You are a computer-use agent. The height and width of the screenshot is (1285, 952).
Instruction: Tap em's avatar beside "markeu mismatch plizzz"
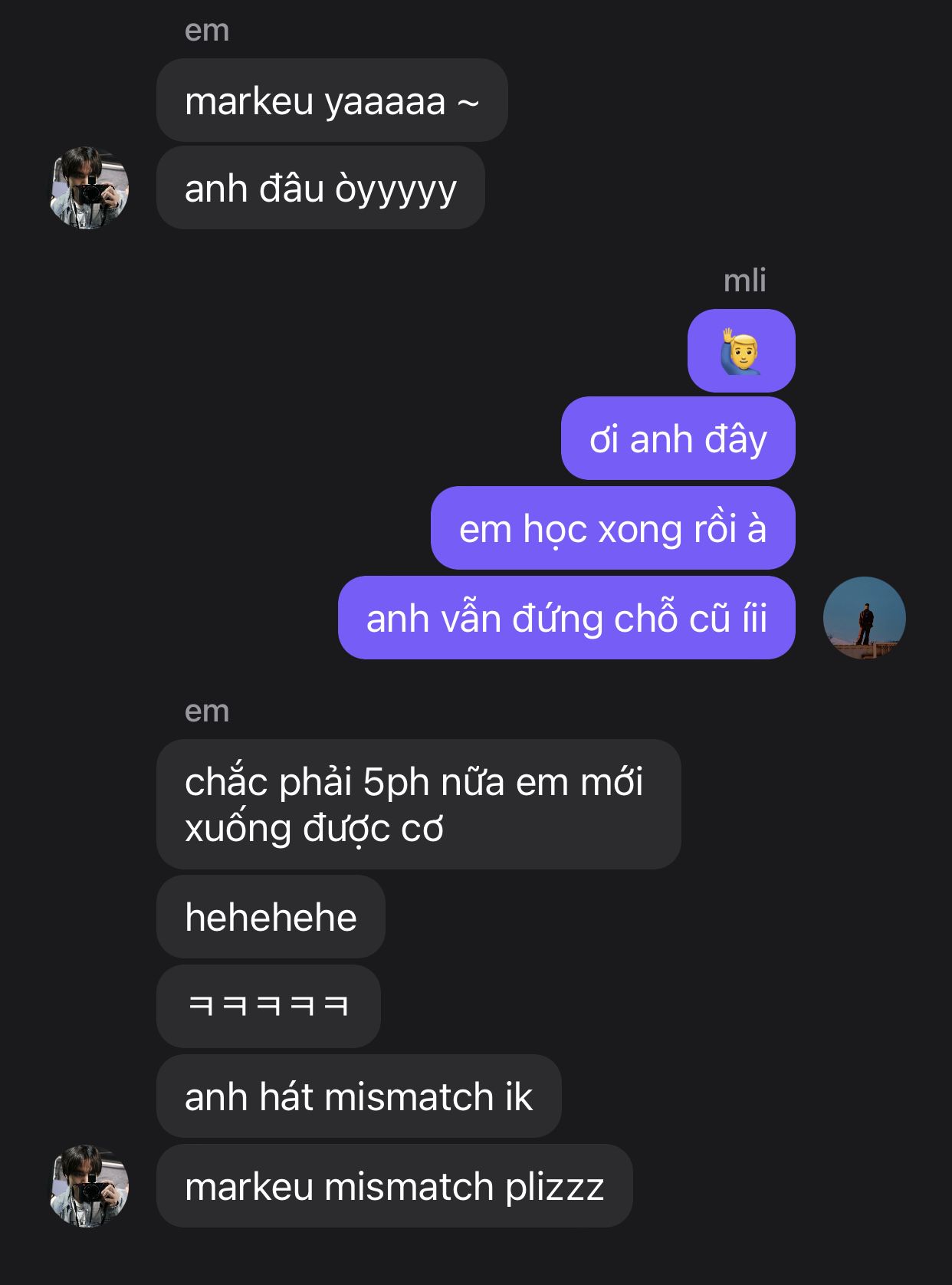coord(89,1186)
